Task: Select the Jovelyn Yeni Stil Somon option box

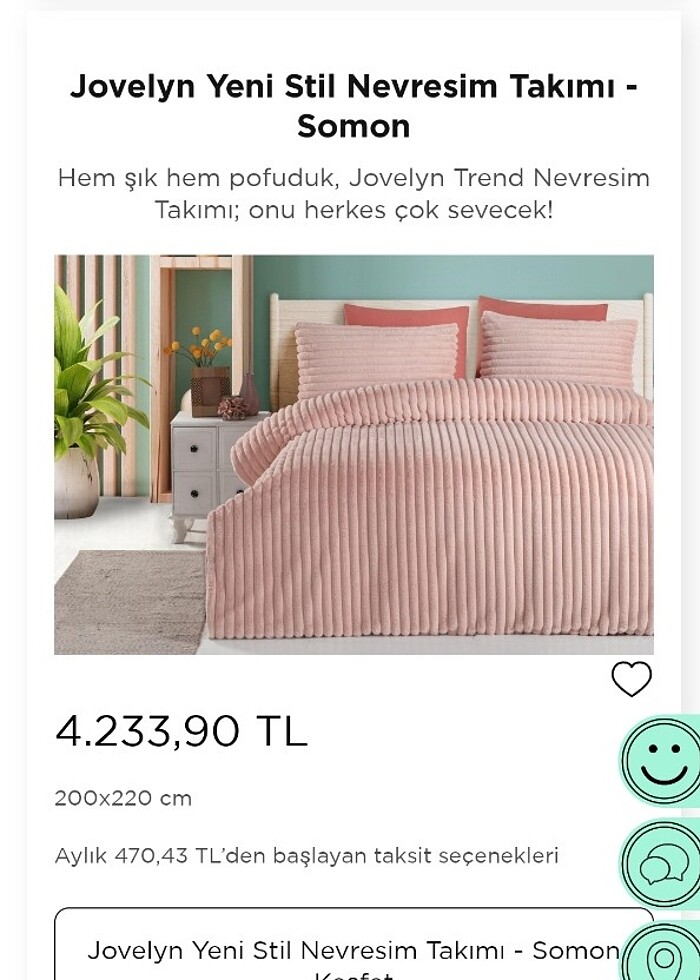Action: 340,948
